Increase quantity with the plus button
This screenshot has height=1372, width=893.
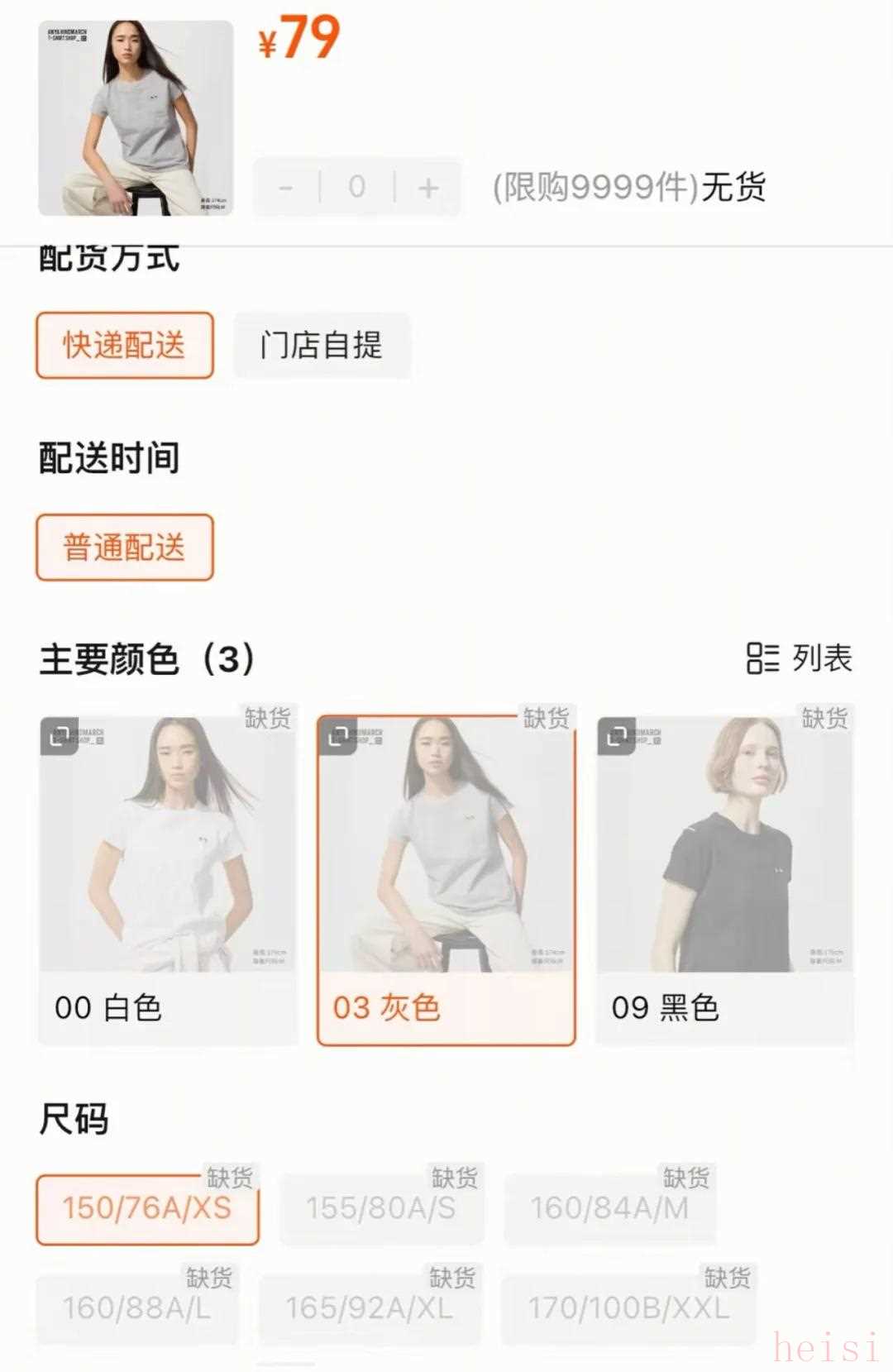point(428,188)
